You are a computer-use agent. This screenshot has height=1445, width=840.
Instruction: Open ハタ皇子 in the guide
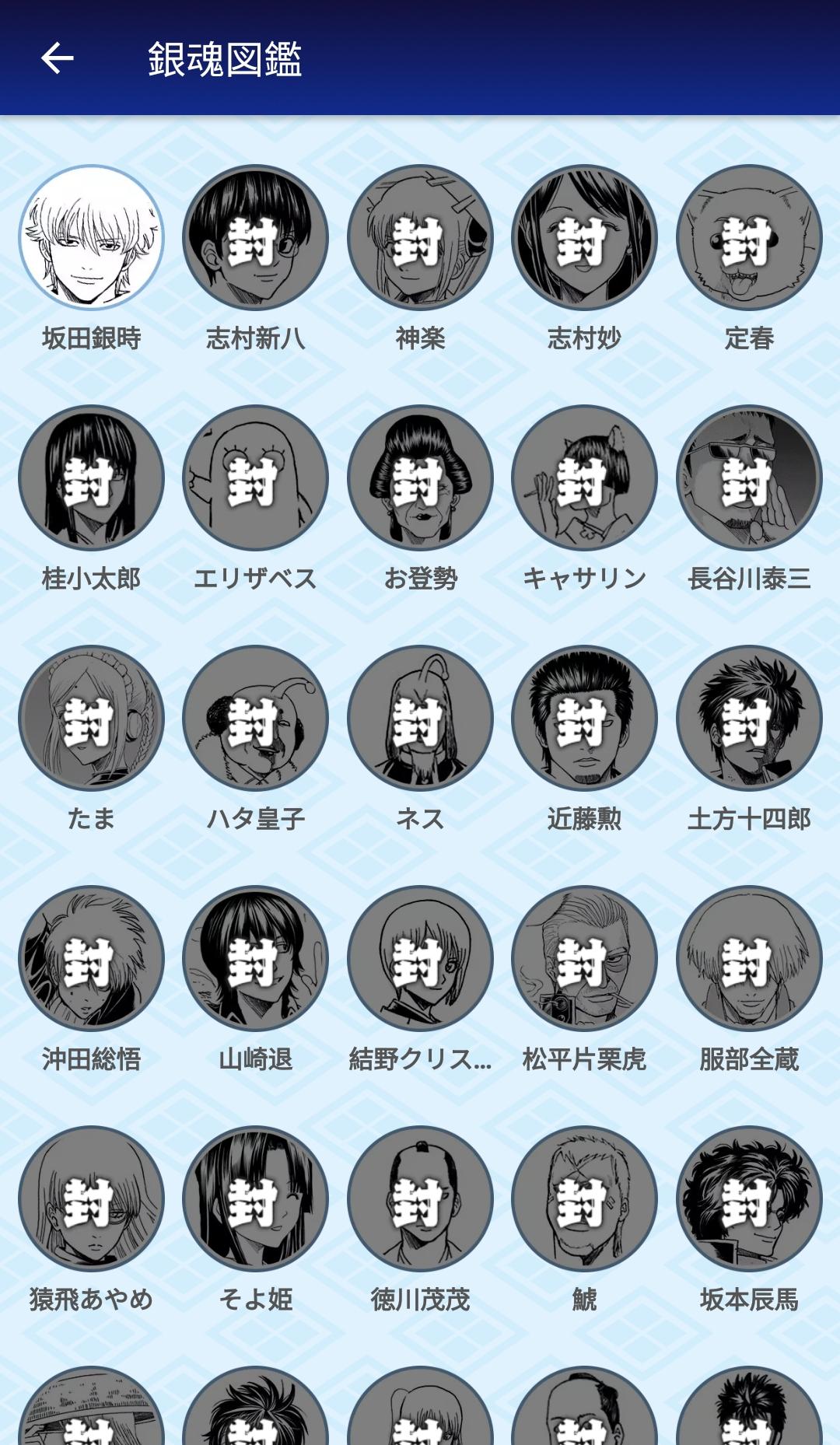pos(255,719)
